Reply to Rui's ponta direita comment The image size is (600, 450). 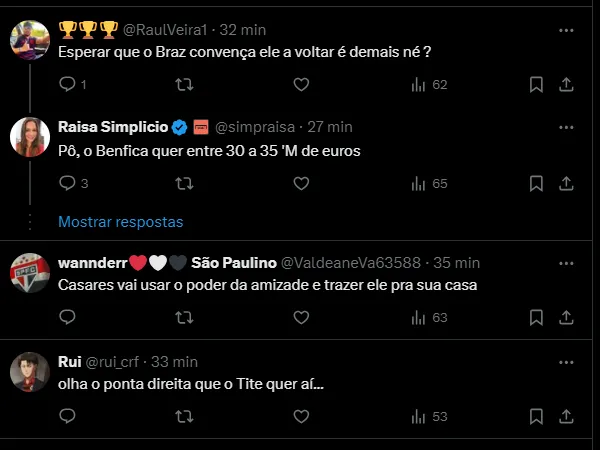click(68, 416)
